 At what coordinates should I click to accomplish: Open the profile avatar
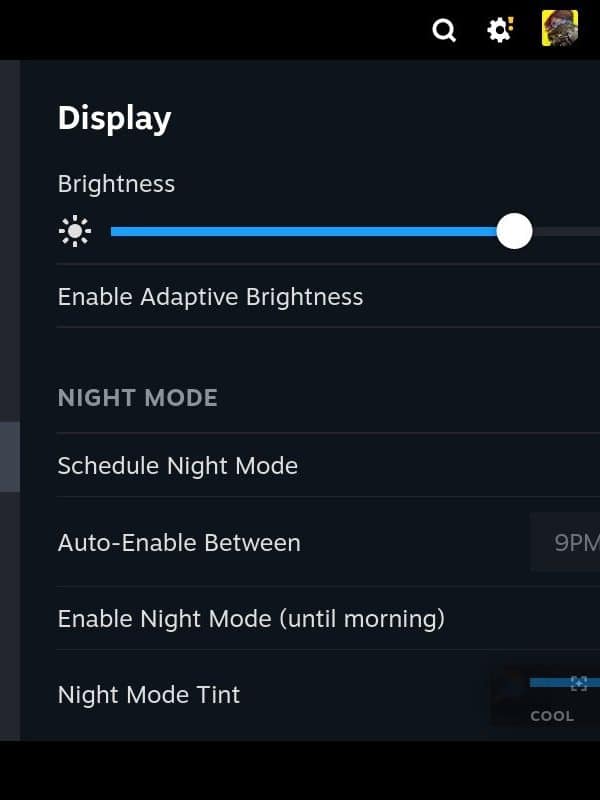click(x=560, y=28)
